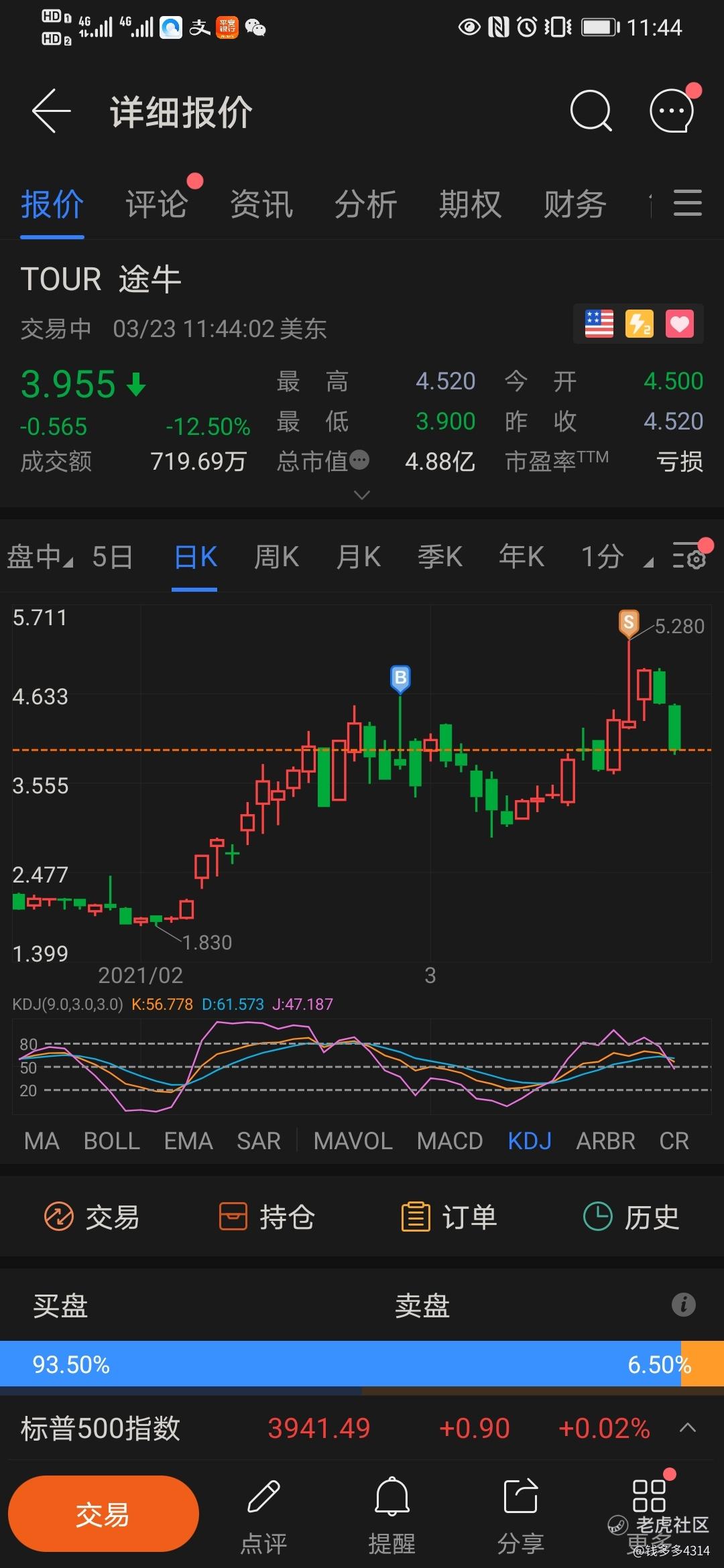This screenshot has height=1568, width=724.
Task: Expand quote details with the down chevron
Action: click(x=362, y=495)
